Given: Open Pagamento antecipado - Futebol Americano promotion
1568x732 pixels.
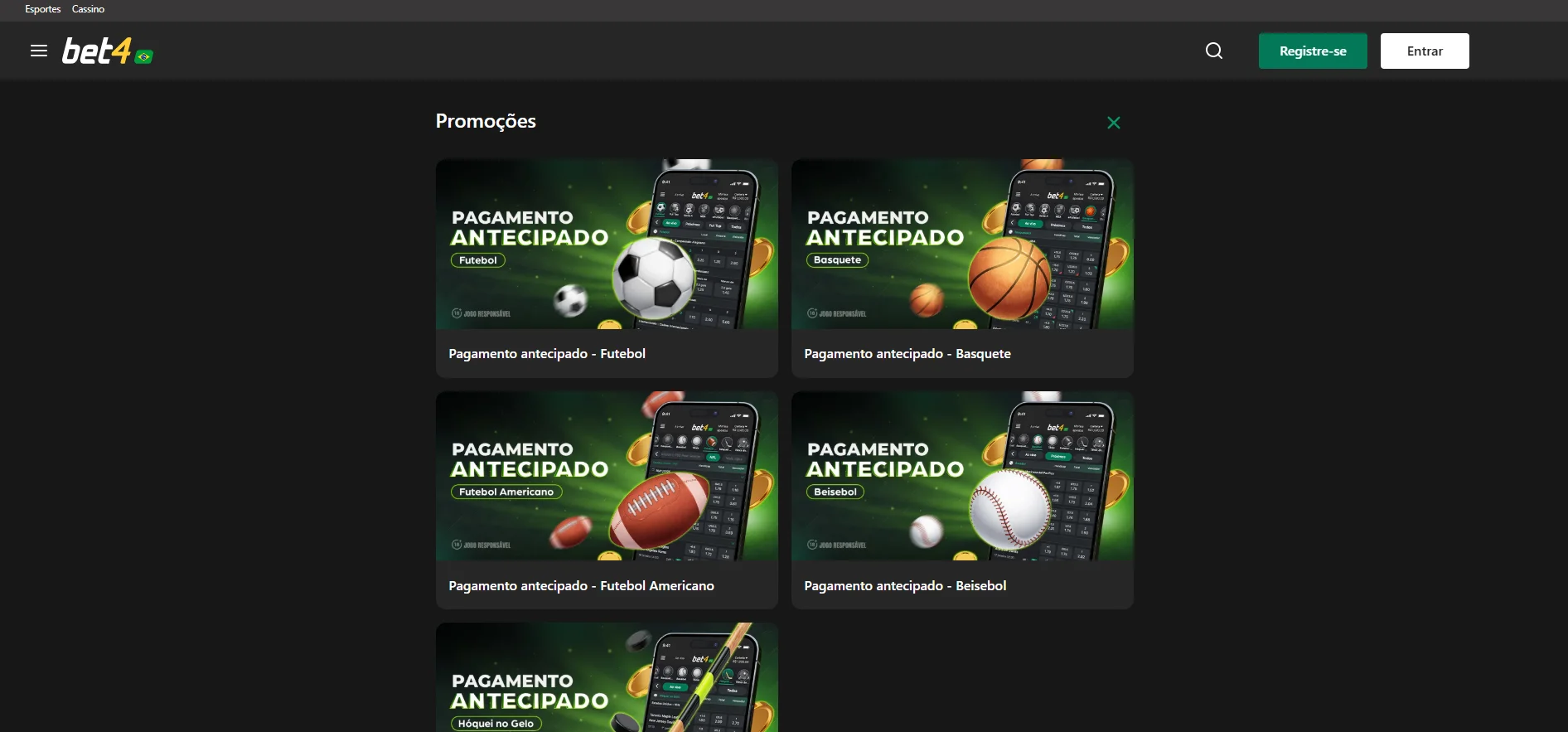Looking at the screenshot, I should pos(607,500).
